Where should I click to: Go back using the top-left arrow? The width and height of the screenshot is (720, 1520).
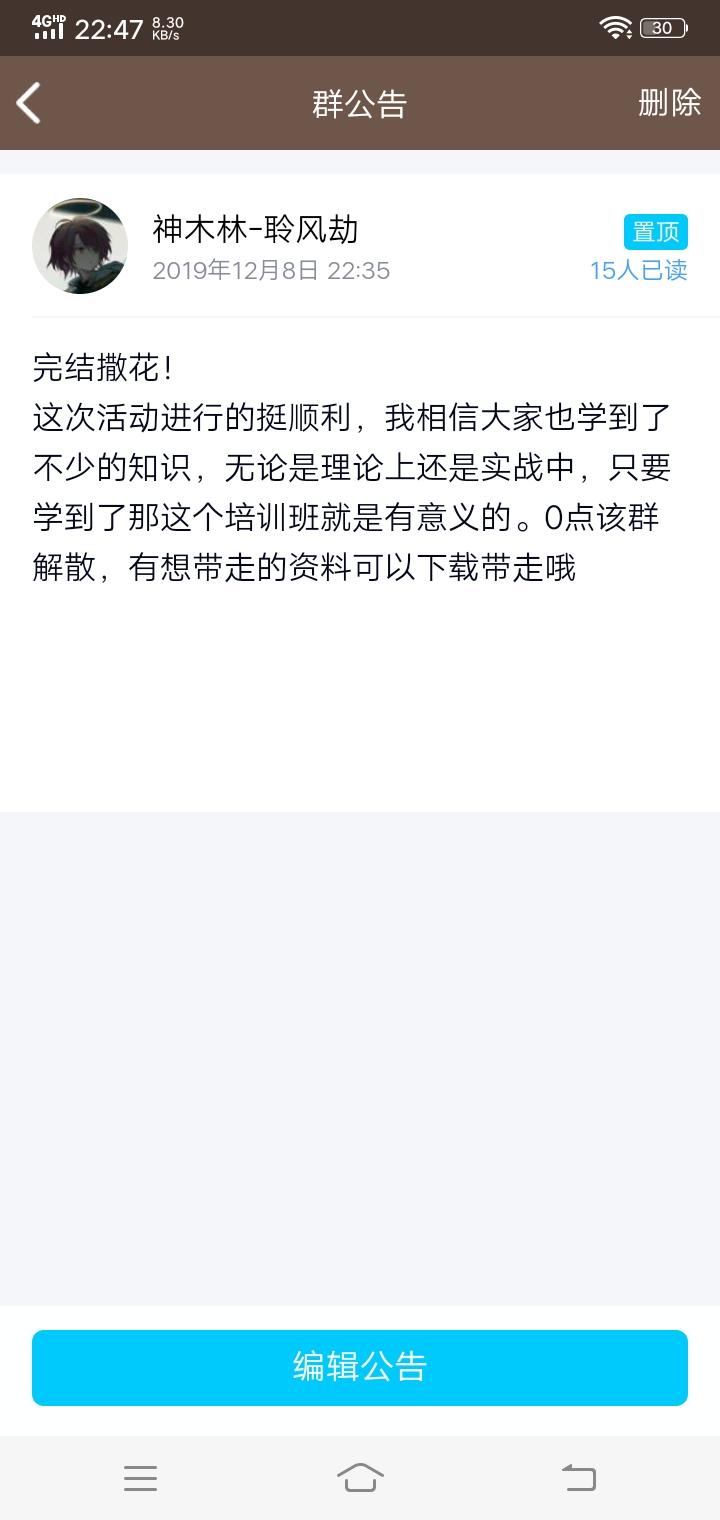click(x=29, y=103)
